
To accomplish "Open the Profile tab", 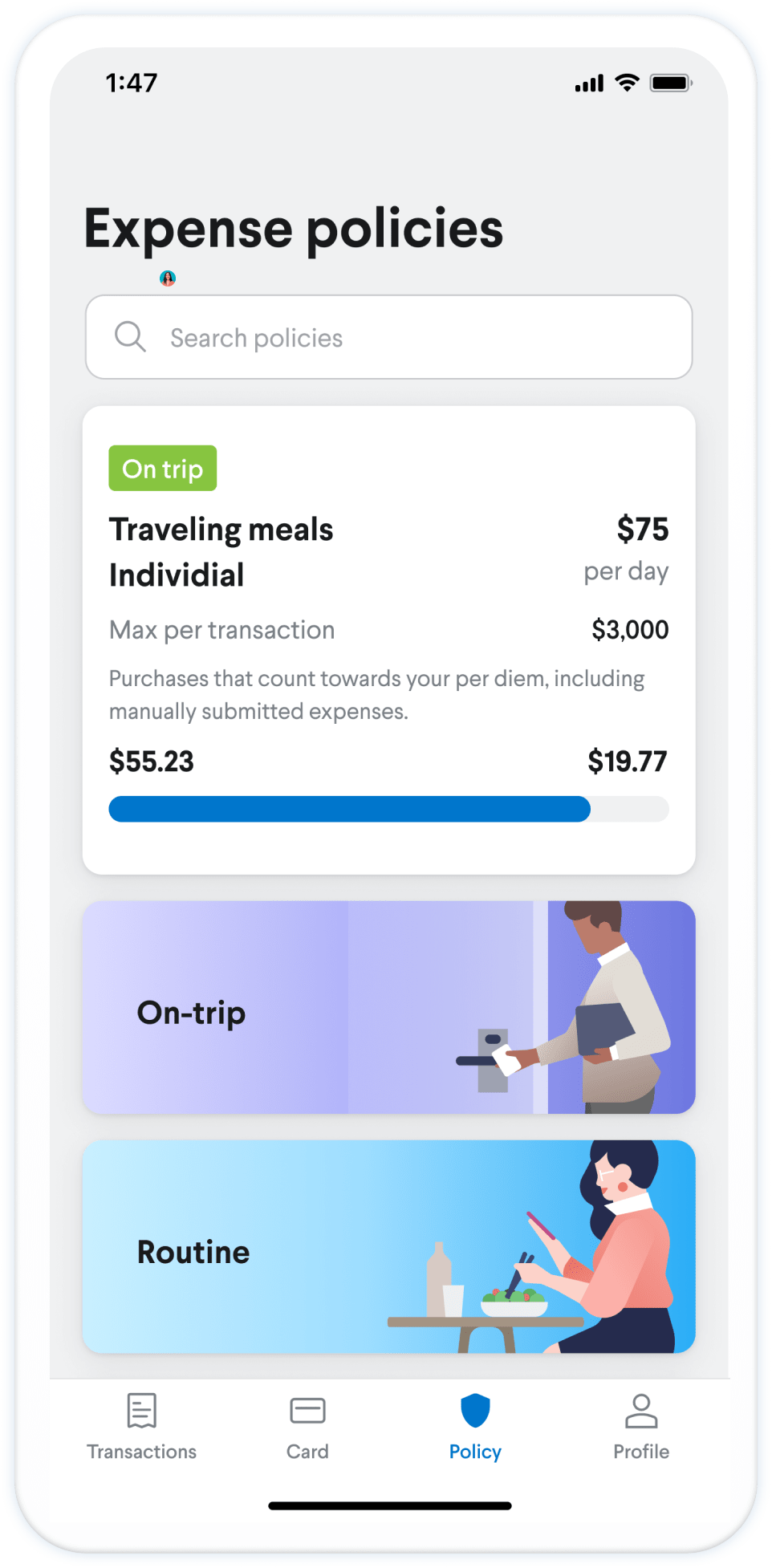I will point(641,1428).
